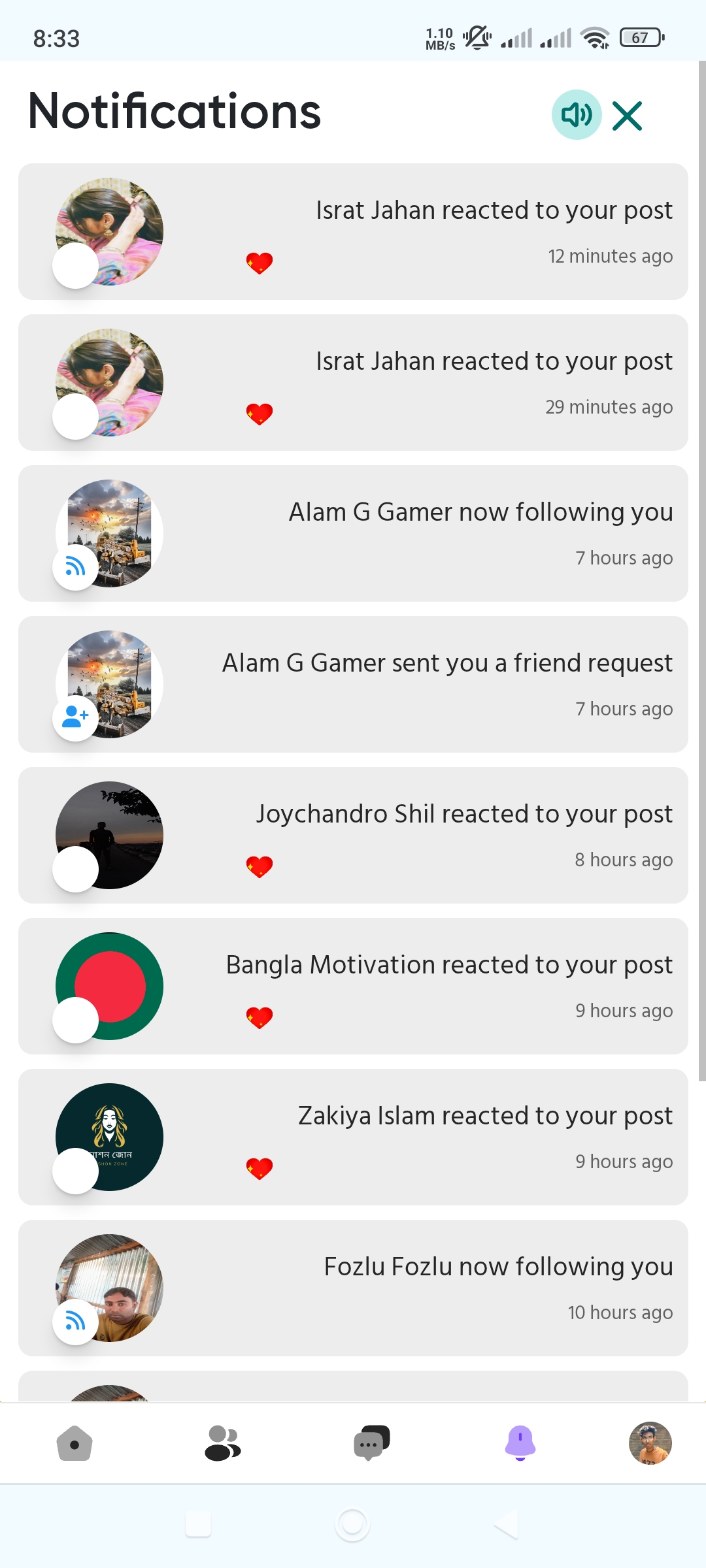The width and height of the screenshot is (706, 1568).
Task: Go to the home tab
Action: [75, 1443]
